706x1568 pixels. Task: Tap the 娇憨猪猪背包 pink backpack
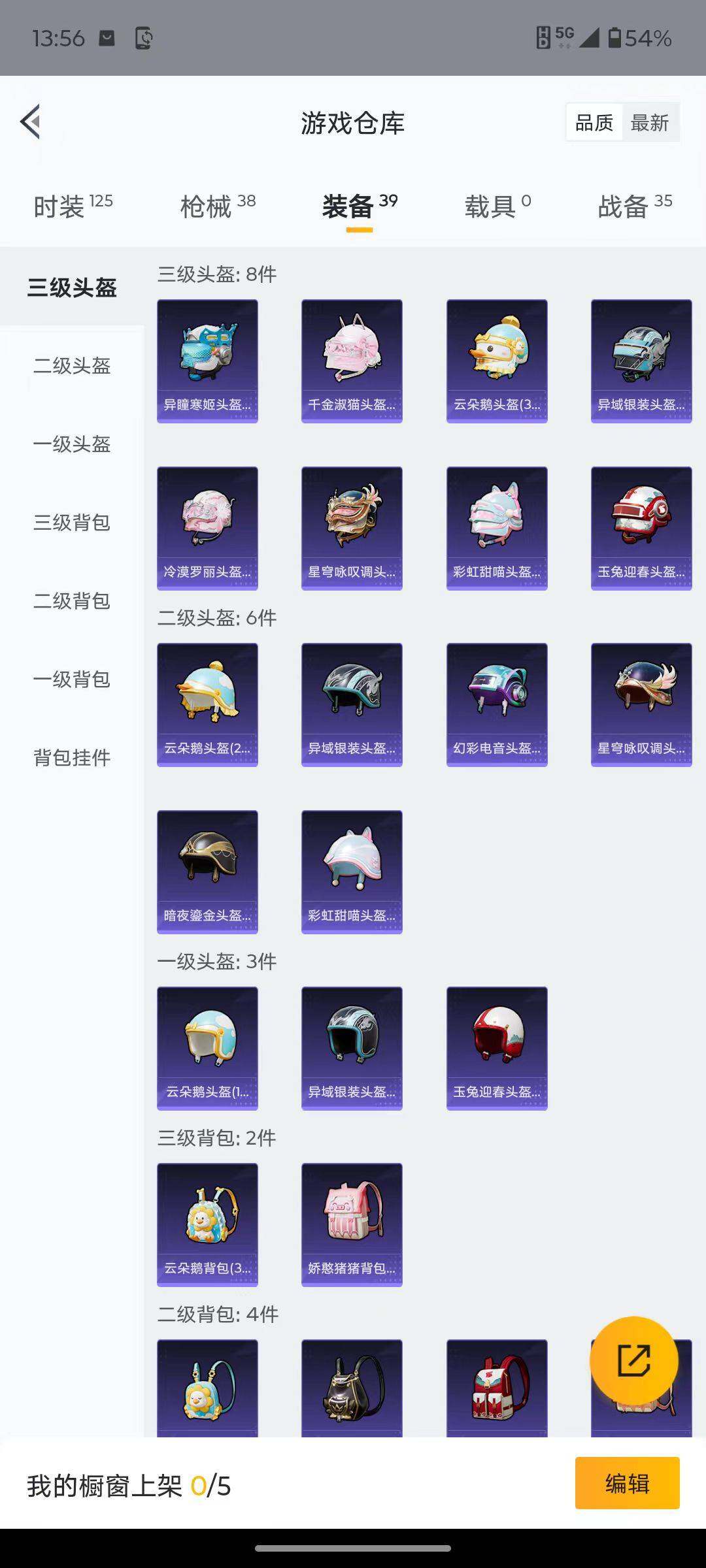point(351,1225)
